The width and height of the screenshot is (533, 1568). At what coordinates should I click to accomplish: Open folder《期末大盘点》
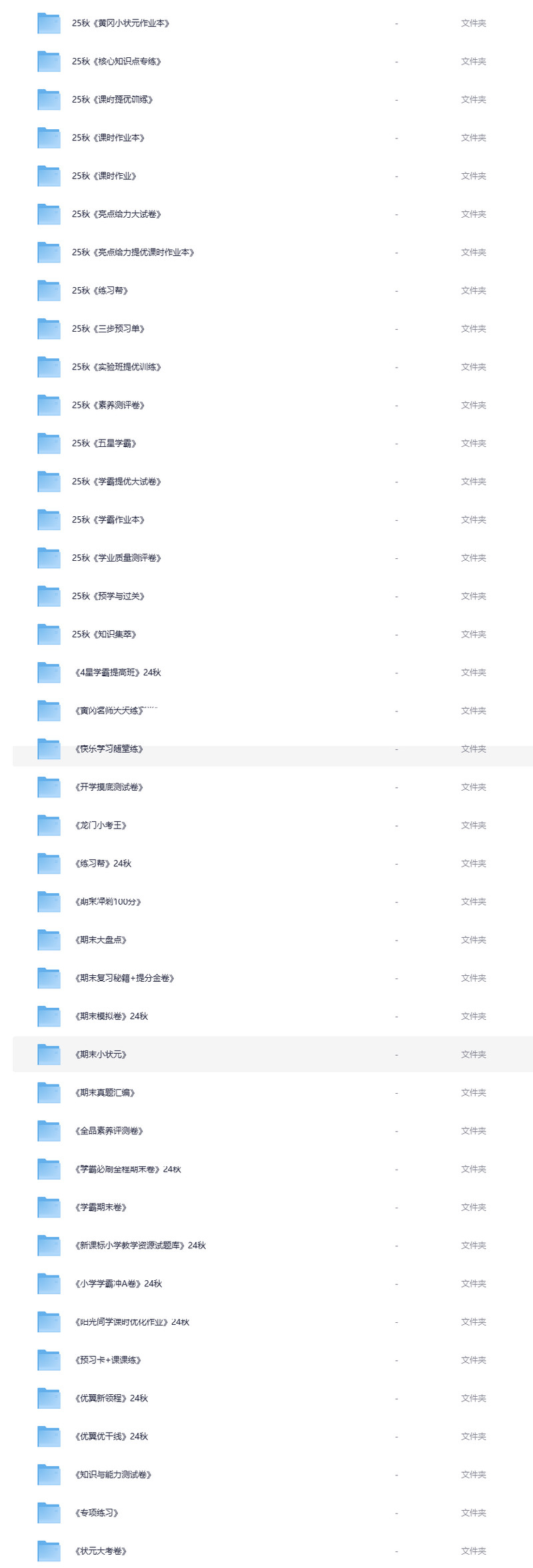[x=100, y=940]
